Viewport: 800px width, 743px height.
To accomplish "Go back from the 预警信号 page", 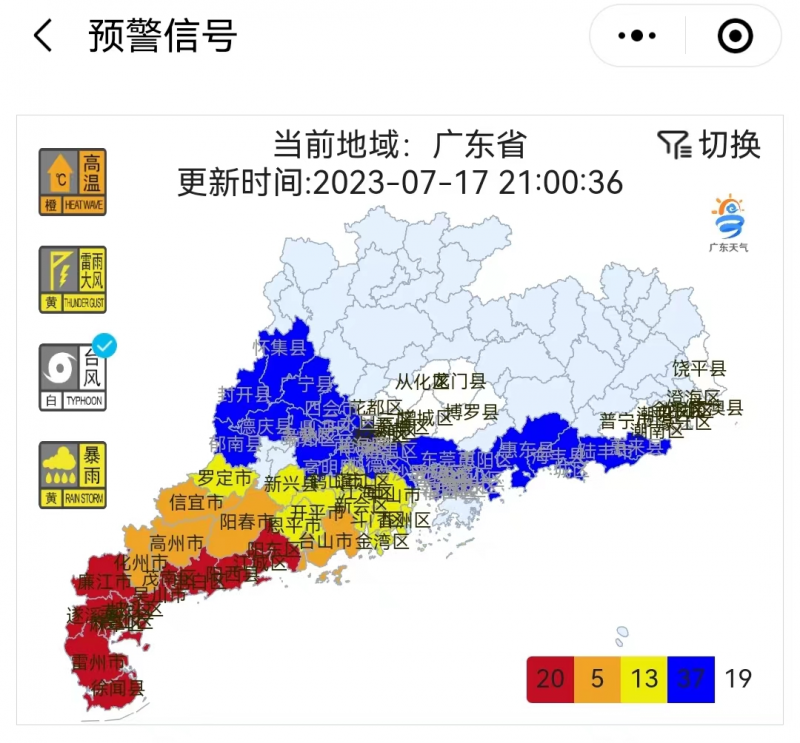I will 42,36.
